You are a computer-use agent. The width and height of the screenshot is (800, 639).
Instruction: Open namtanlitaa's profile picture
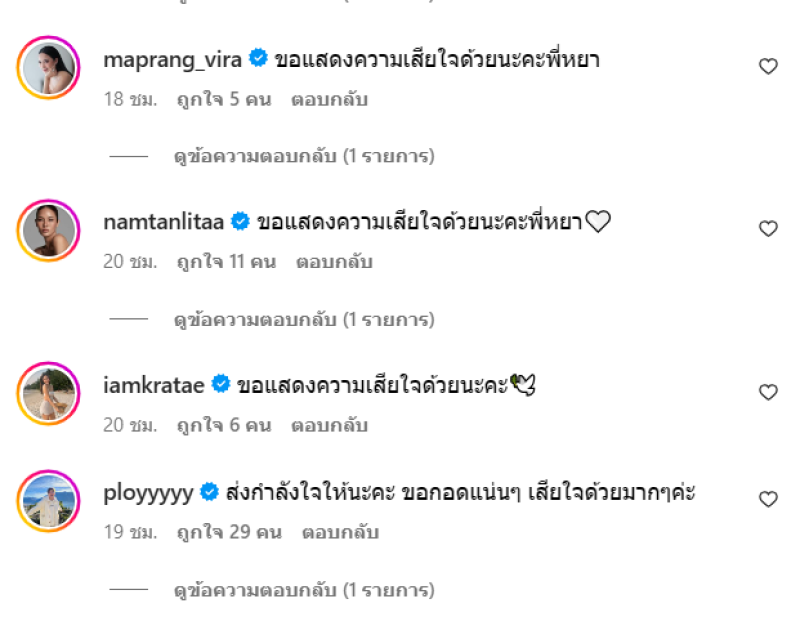(48, 231)
